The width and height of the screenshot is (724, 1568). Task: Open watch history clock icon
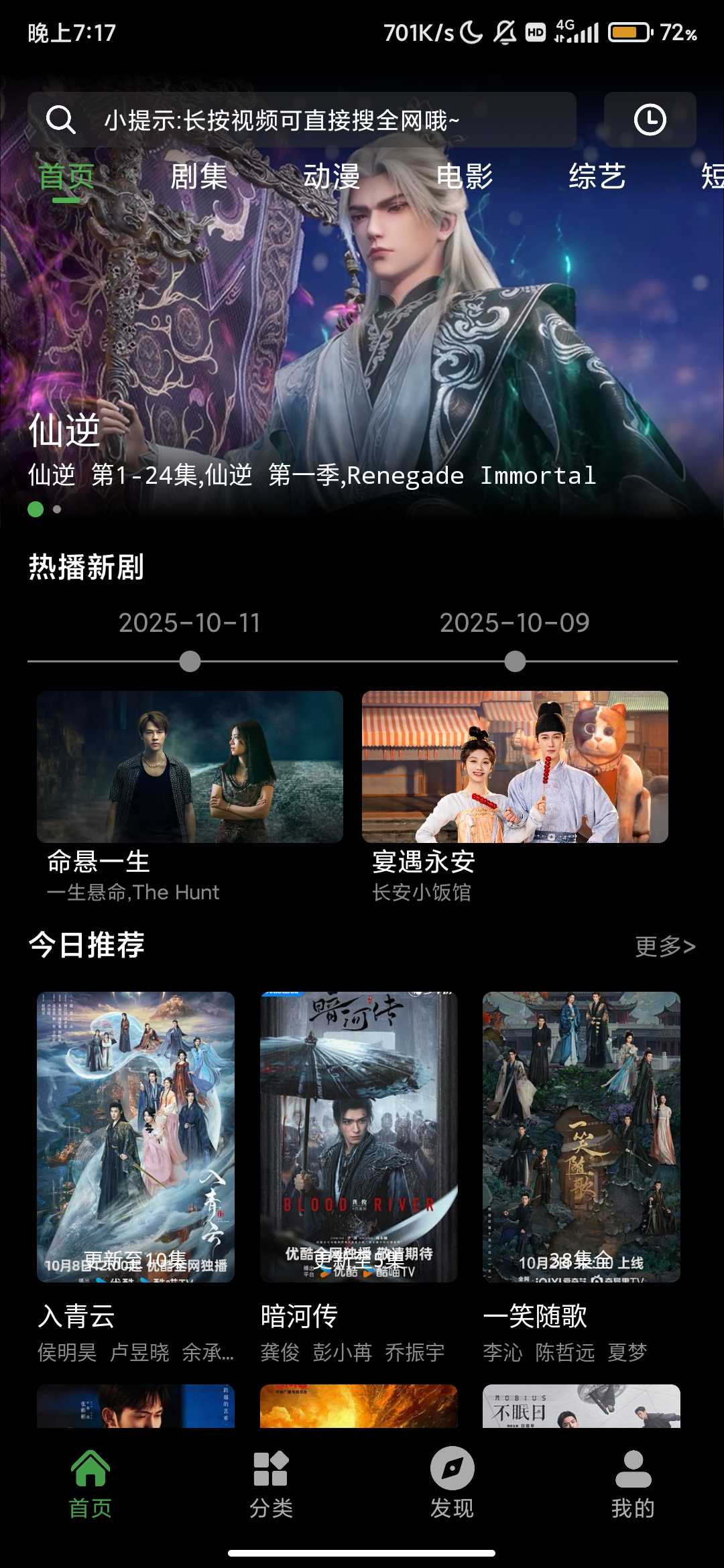pyautogui.click(x=650, y=120)
